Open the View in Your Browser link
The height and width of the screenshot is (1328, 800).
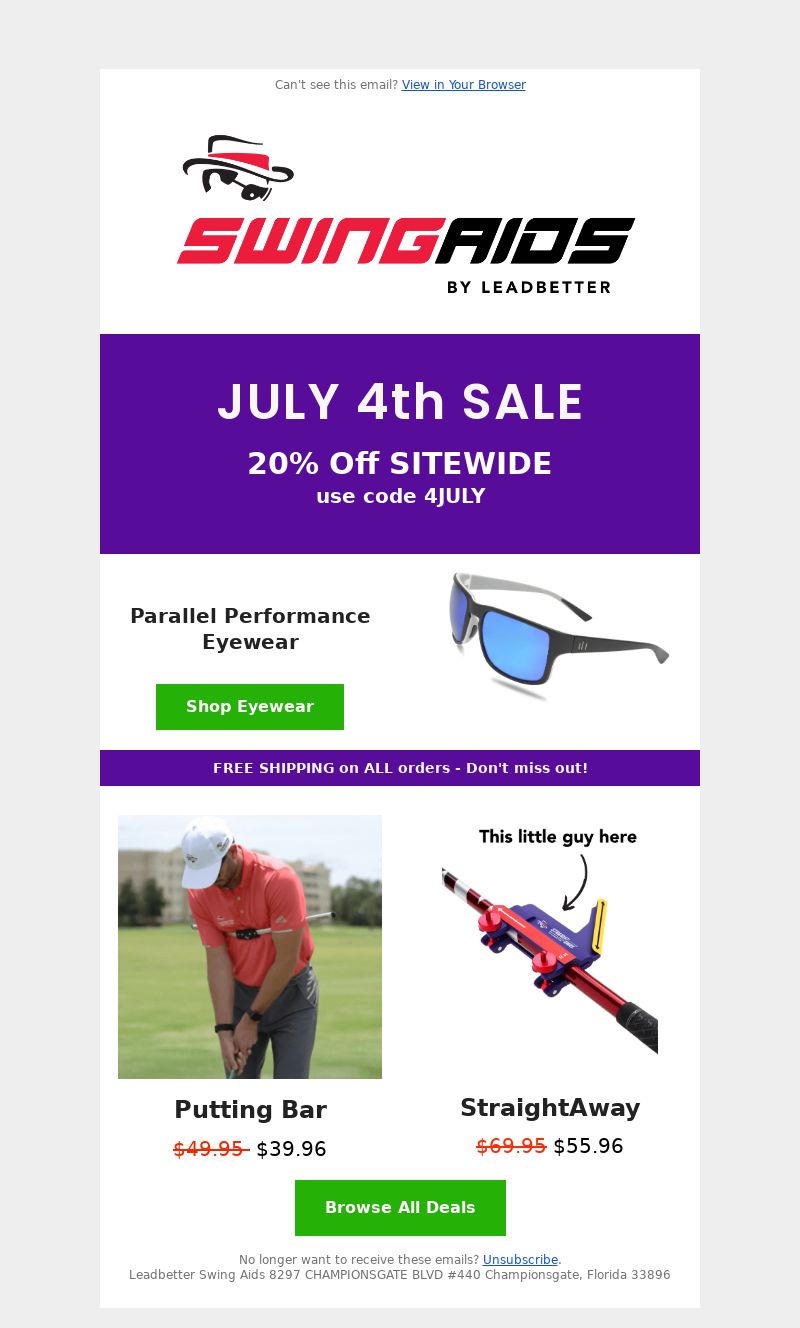coord(463,85)
